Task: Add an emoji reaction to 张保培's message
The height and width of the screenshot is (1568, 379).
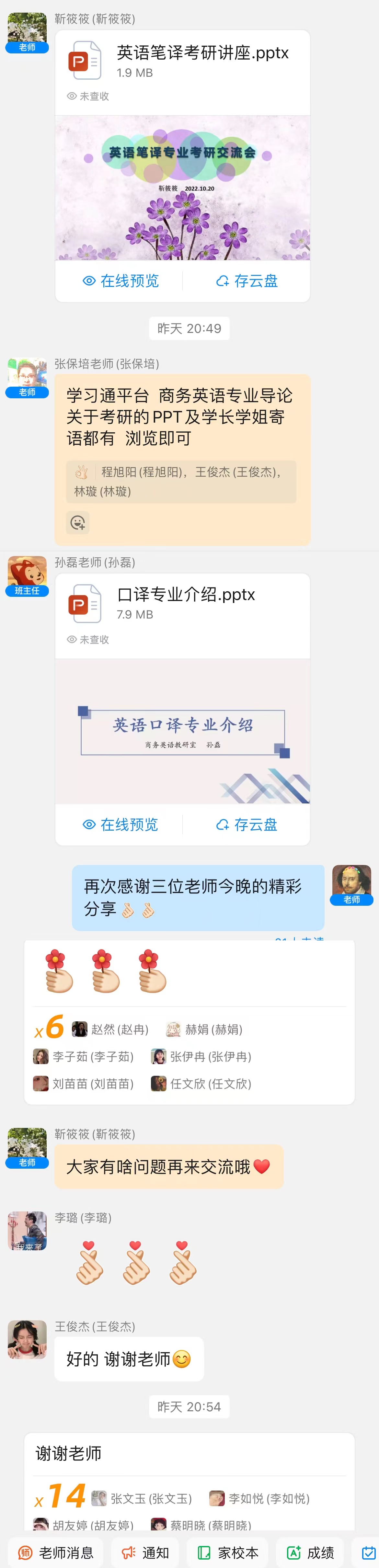Action: click(78, 522)
